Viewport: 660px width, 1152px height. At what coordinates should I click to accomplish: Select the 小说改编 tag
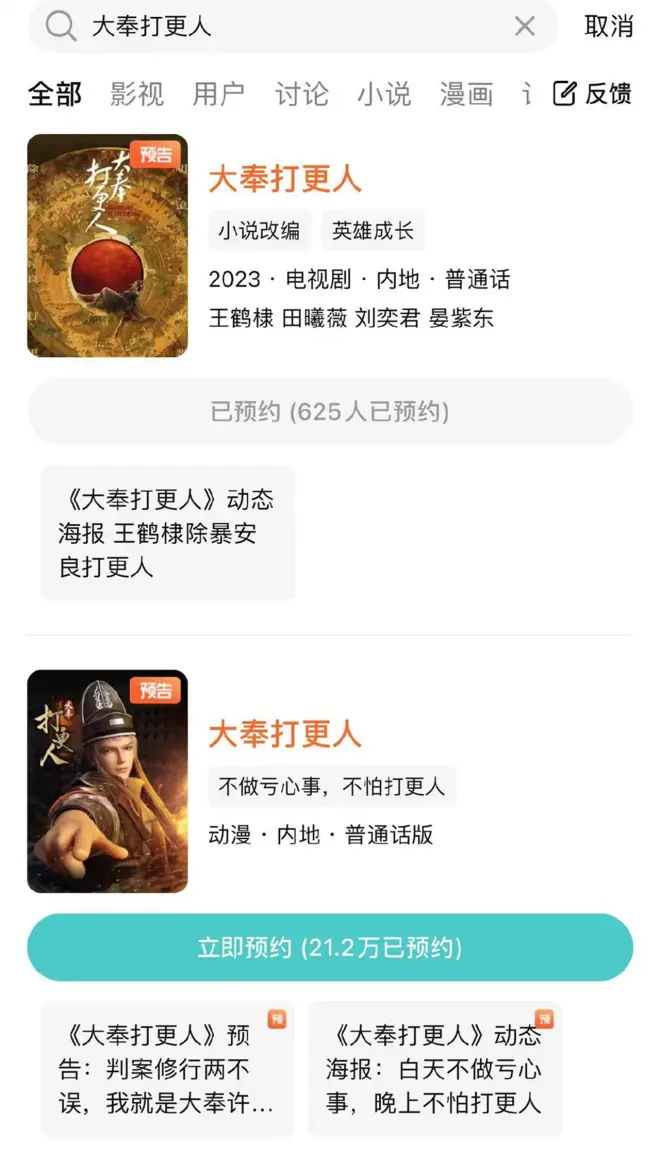point(259,231)
